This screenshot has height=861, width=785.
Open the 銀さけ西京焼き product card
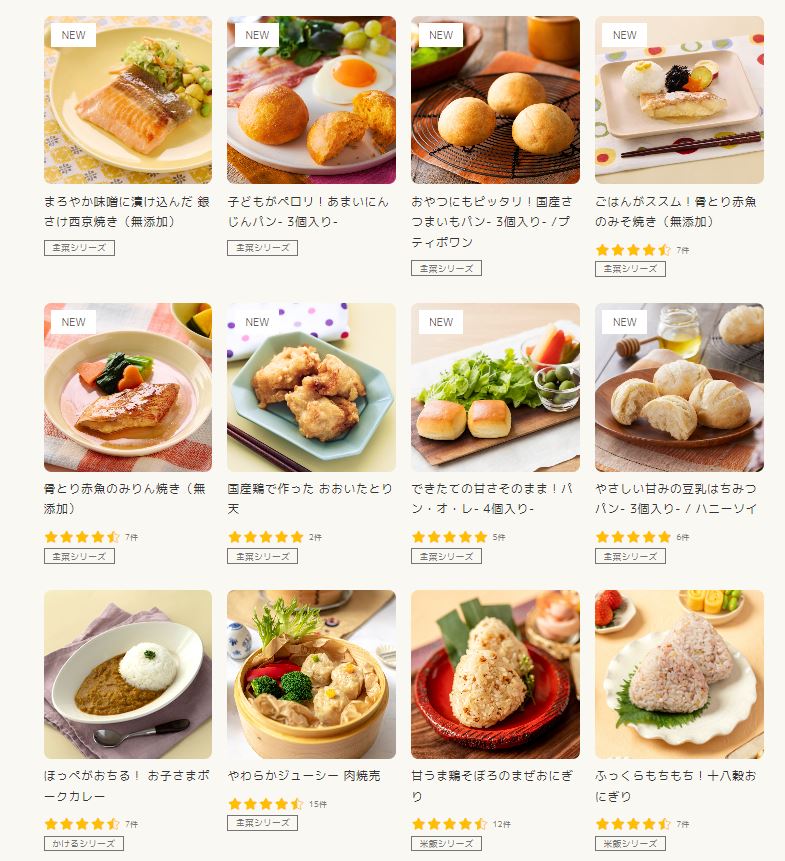pyautogui.click(x=127, y=100)
